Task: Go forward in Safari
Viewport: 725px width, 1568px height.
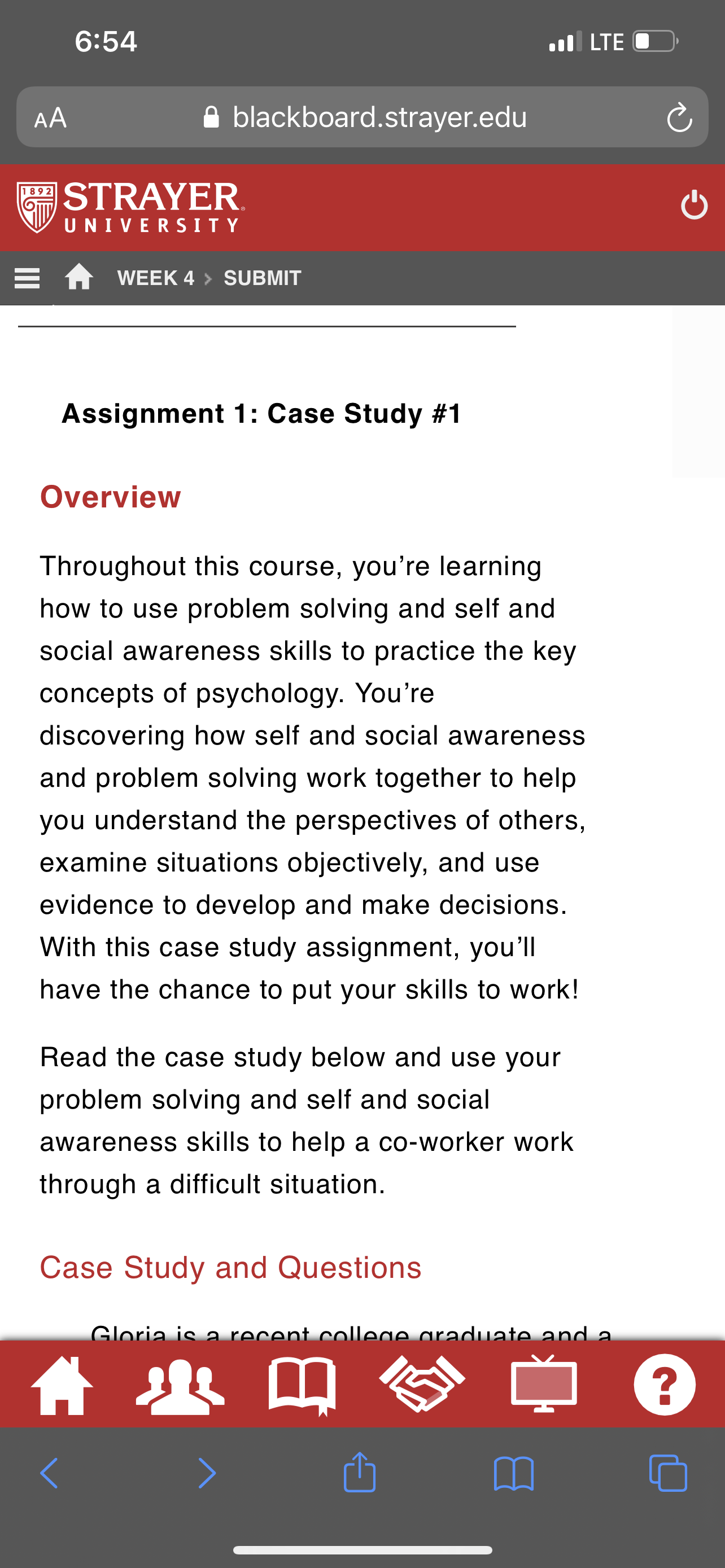Action: 207,1473
